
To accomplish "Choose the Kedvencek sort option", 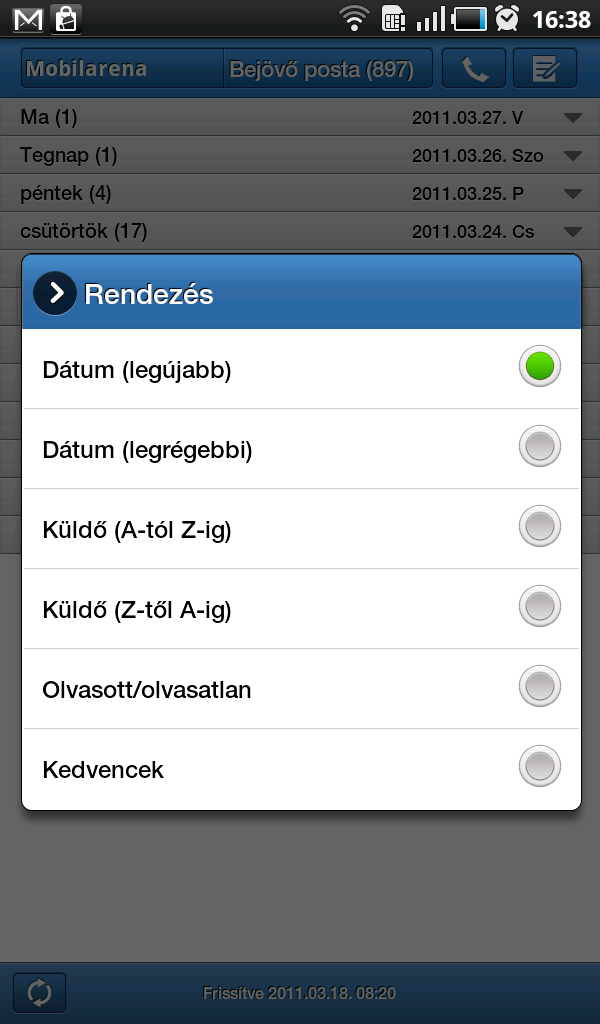I will (x=301, y=769).
